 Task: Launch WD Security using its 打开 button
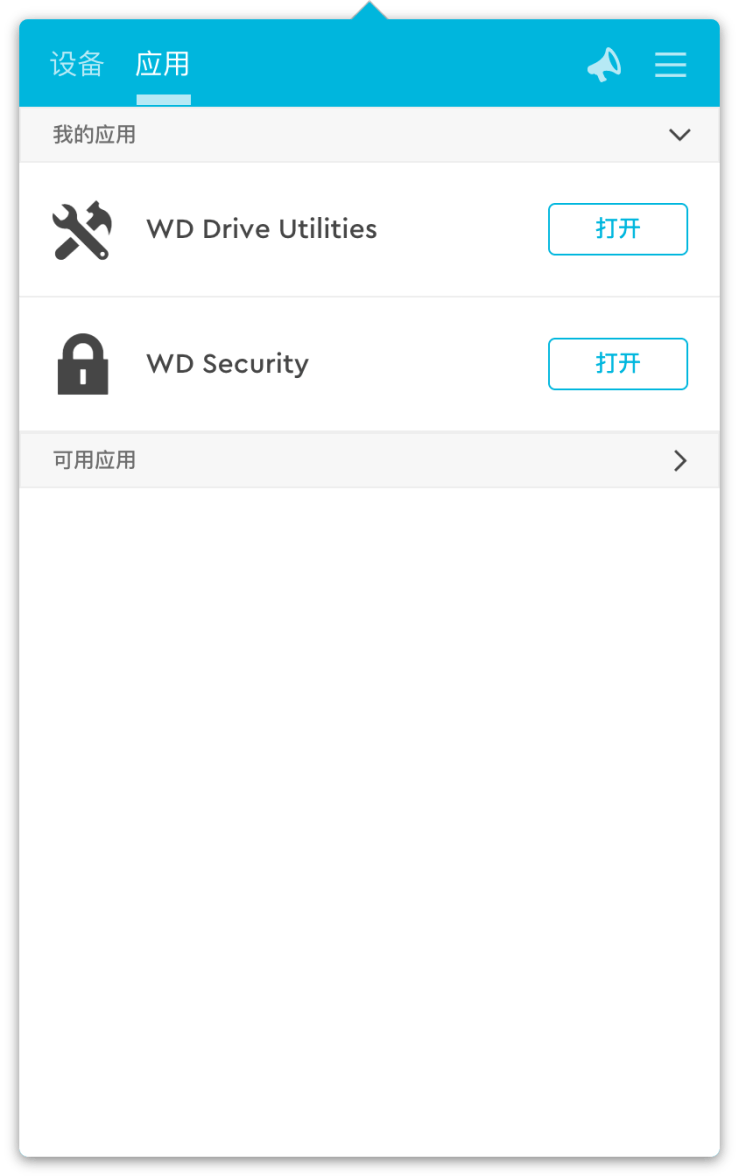[617, 363]
